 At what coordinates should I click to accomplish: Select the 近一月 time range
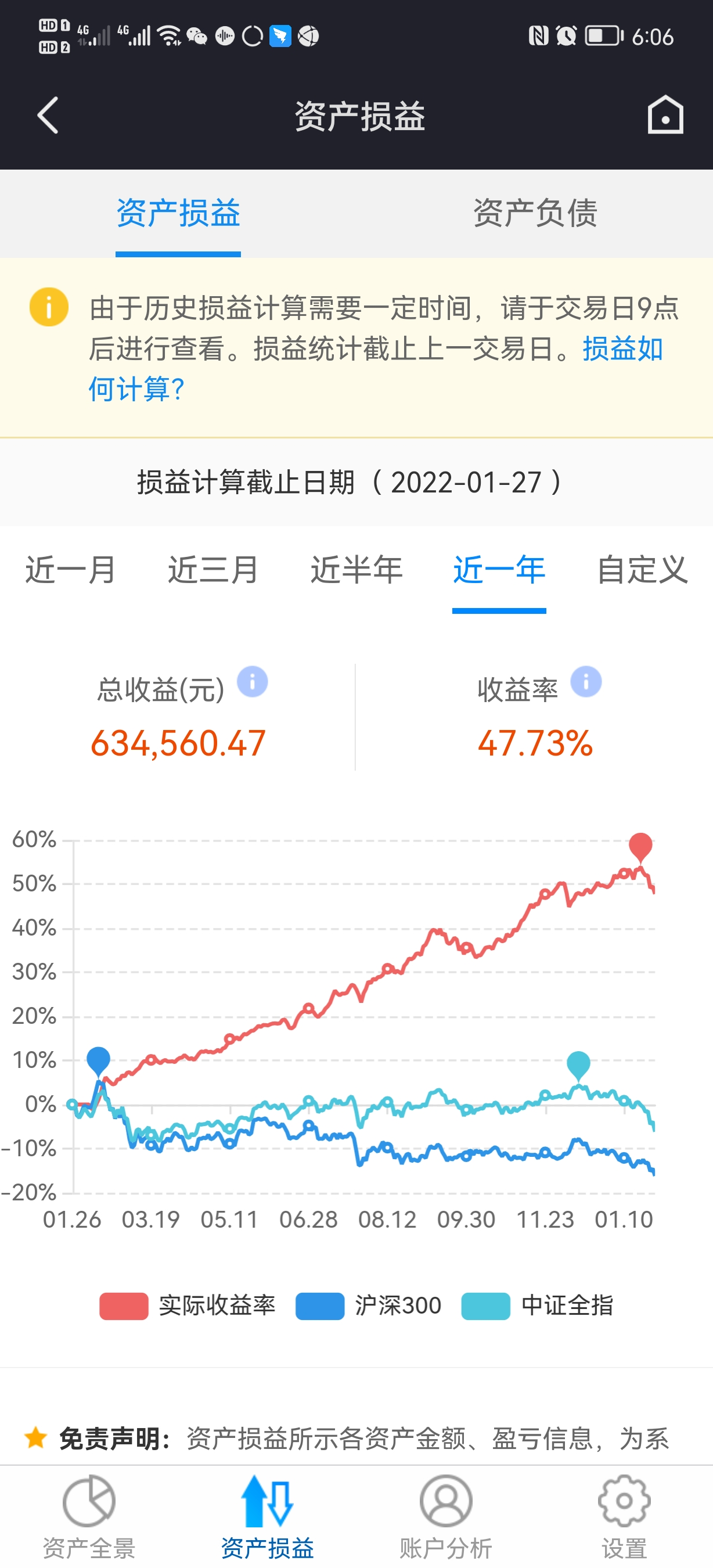point(71,570)
